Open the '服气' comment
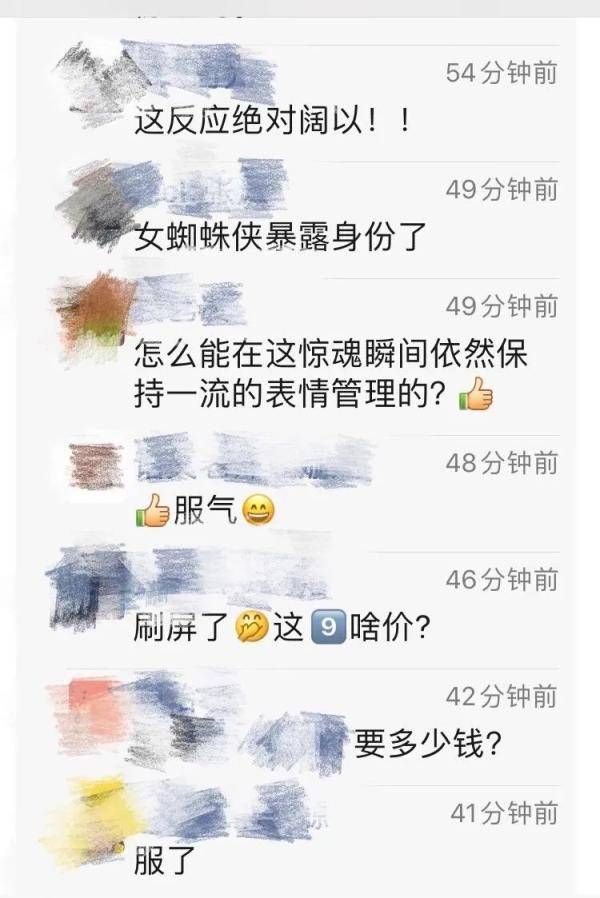 pyautogui.click(x=205, y=513)
